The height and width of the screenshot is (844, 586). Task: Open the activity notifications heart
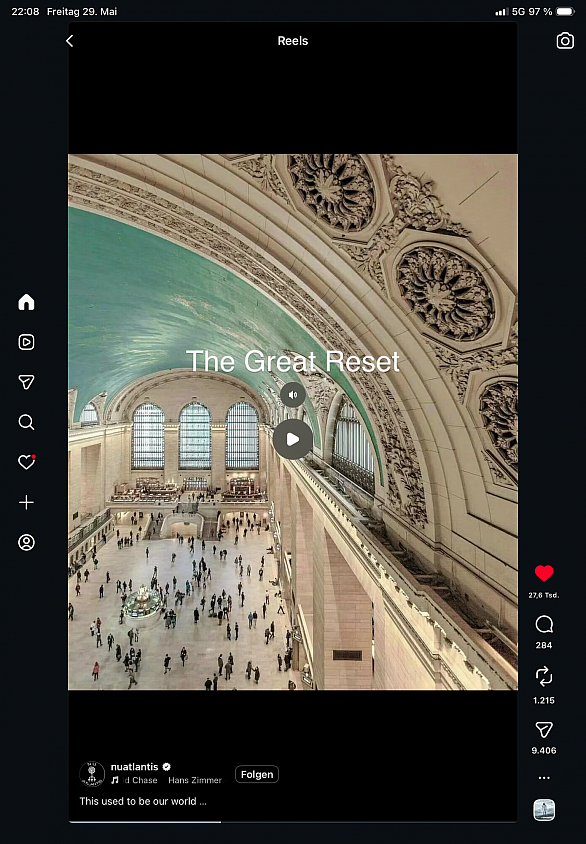pos(26,462)
